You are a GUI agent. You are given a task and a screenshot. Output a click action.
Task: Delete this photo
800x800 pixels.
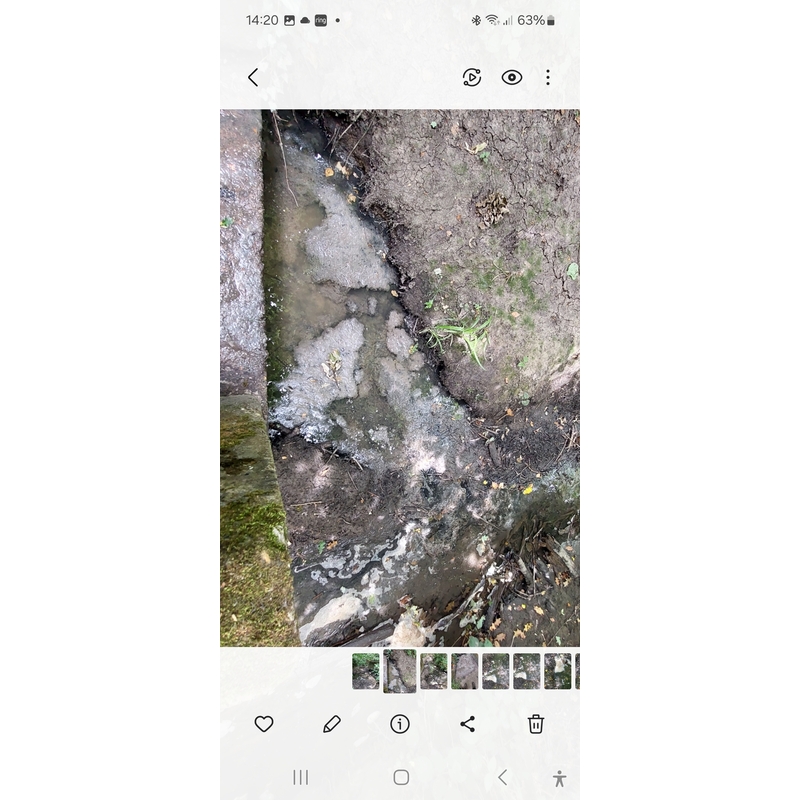(x=536, y=724)
